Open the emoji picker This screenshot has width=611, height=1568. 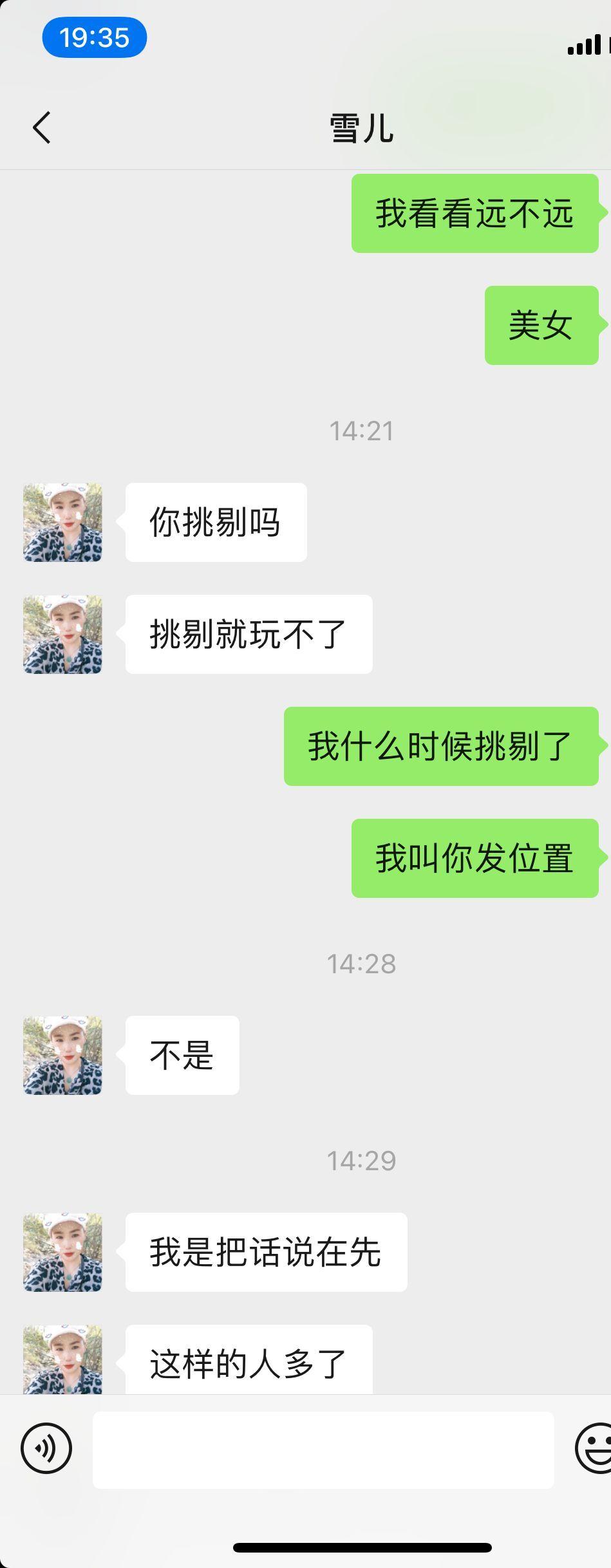[x=594, y=1448]
